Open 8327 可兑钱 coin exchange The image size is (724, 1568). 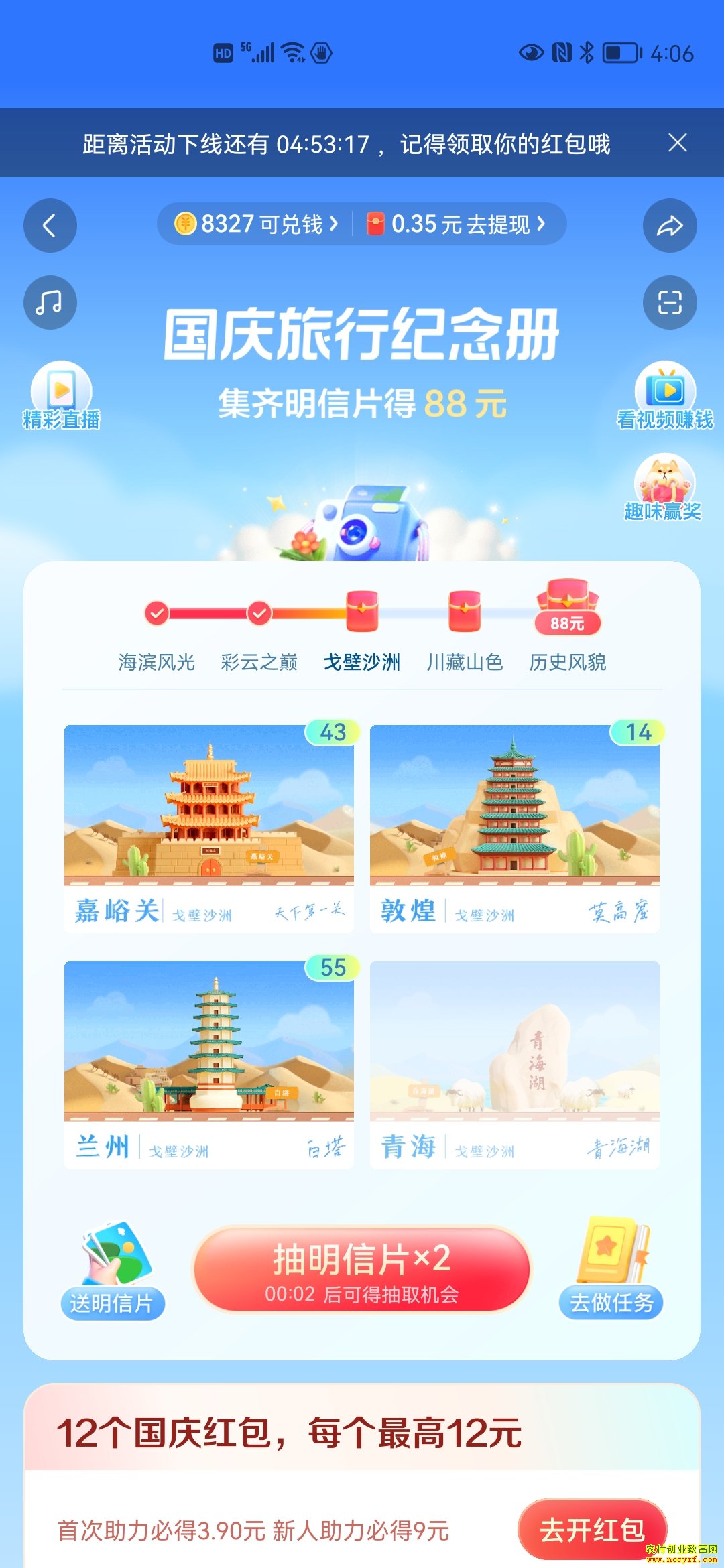click(x=258, y=224)
